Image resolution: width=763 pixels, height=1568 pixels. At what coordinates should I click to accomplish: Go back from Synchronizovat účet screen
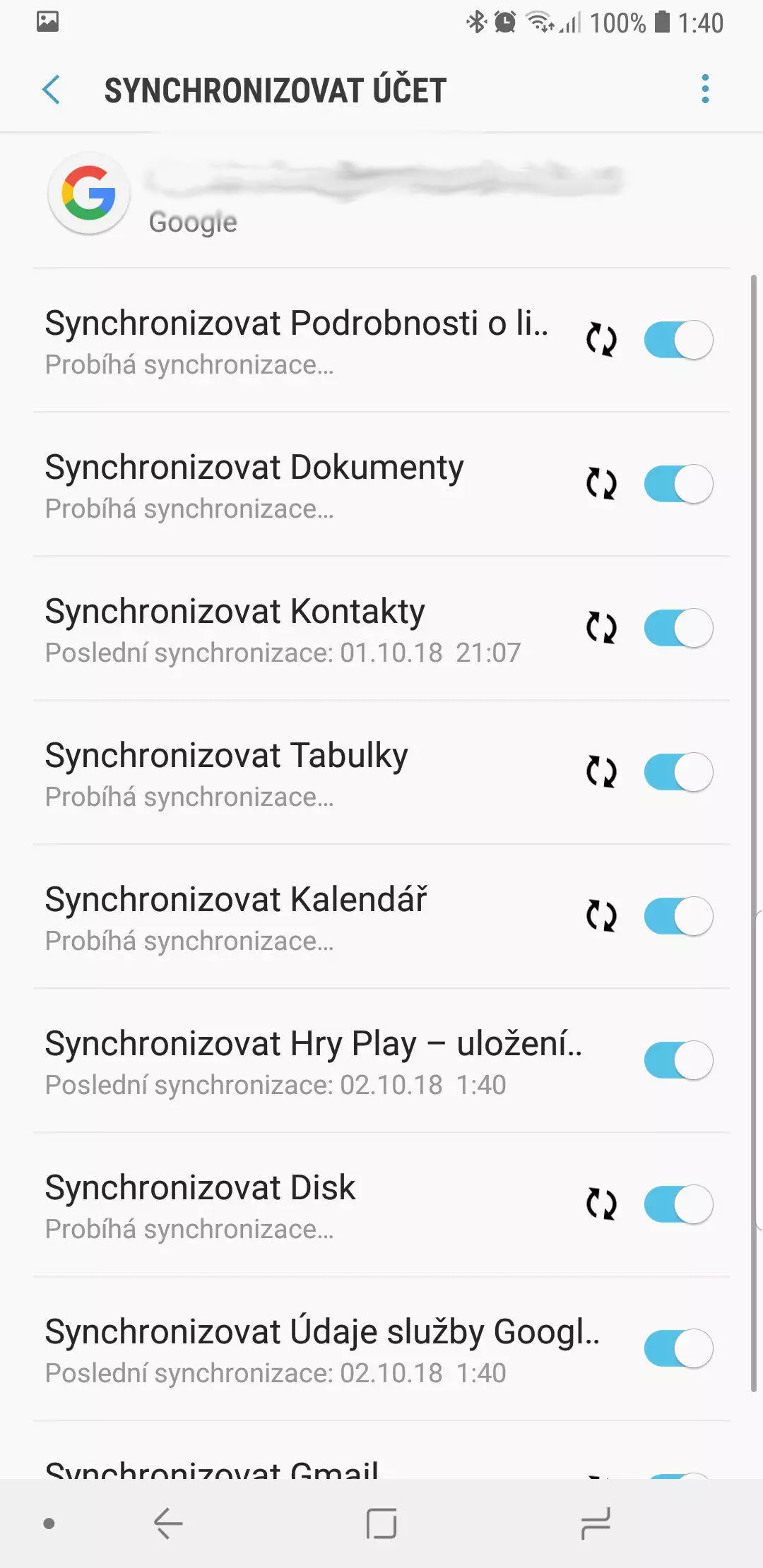tap(52, 90)
